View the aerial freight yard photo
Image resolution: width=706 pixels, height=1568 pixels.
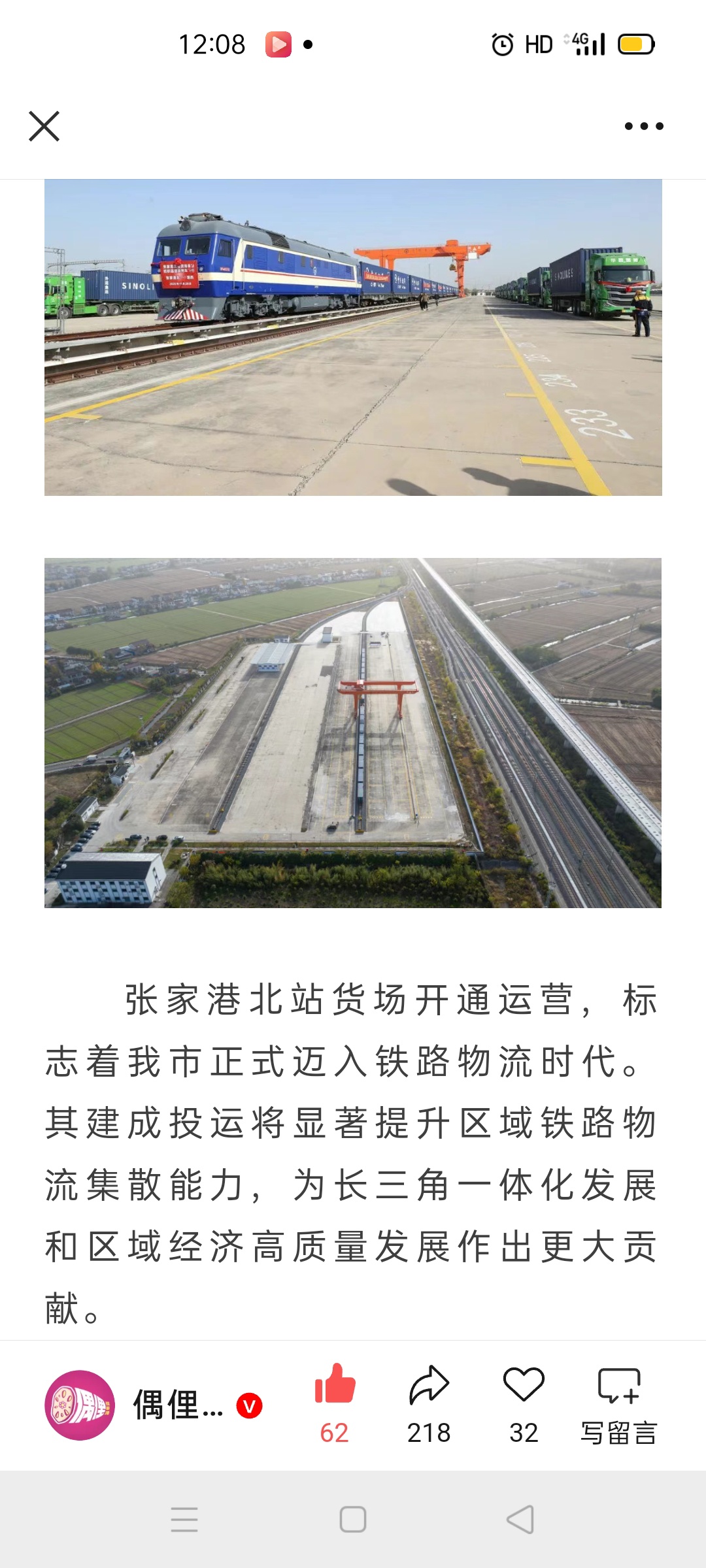tap(353, 732)
